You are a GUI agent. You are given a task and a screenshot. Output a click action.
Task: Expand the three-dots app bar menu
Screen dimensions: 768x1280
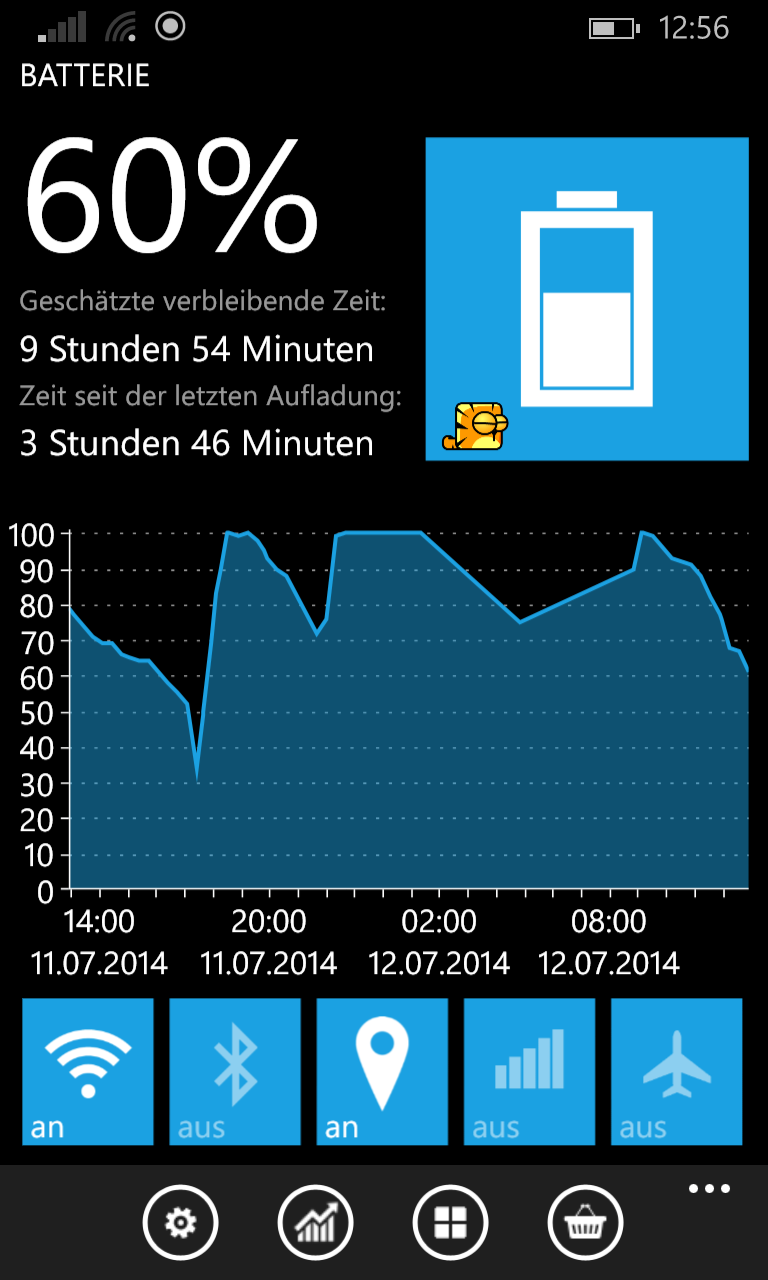pyautogui.click(x=710, y=1189)
